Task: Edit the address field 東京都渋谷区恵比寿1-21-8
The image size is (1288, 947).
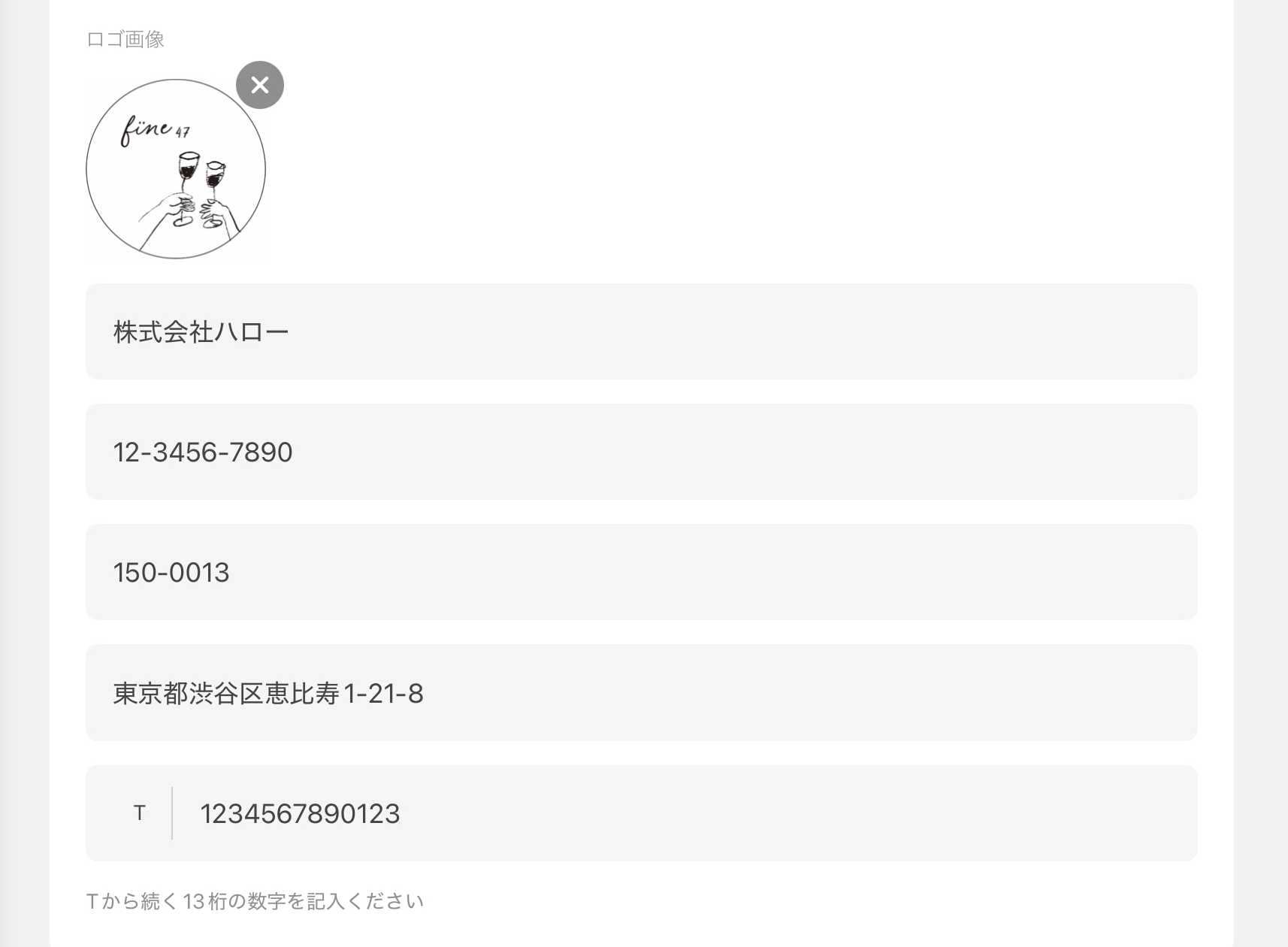Action: (x=641, y=692)
